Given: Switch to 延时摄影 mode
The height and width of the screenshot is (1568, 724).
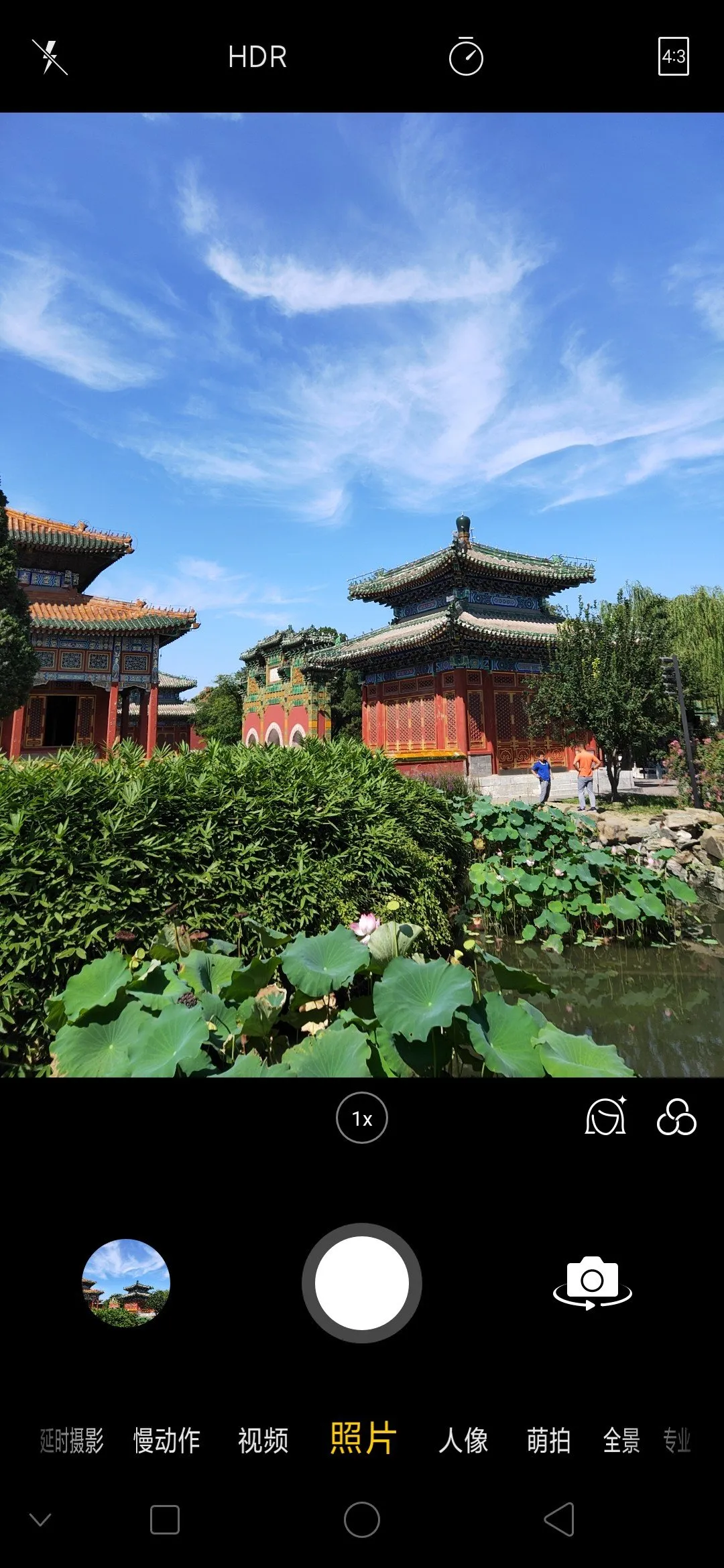Looking at the screenshot, I should tap(72, 1441).
